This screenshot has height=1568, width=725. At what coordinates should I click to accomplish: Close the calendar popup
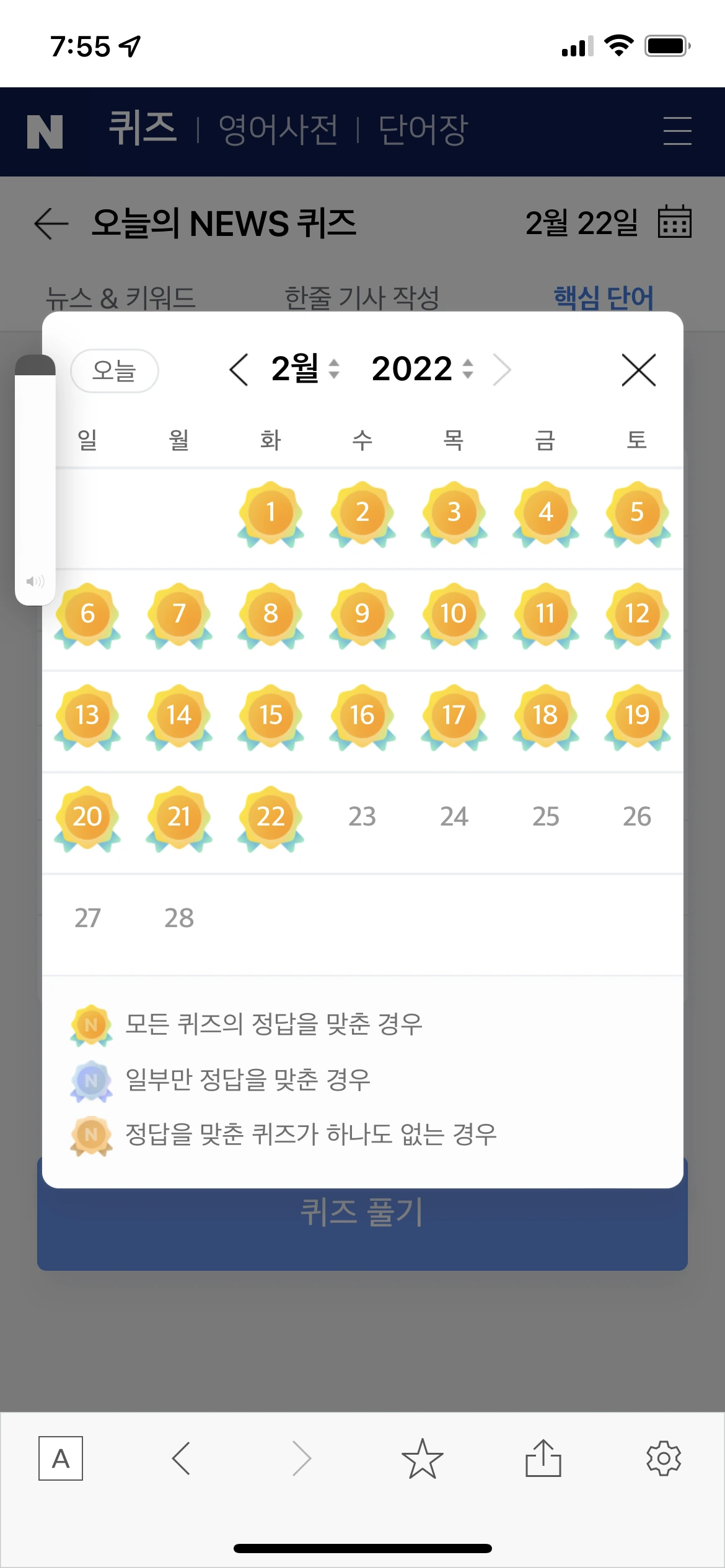pos(638,370)
